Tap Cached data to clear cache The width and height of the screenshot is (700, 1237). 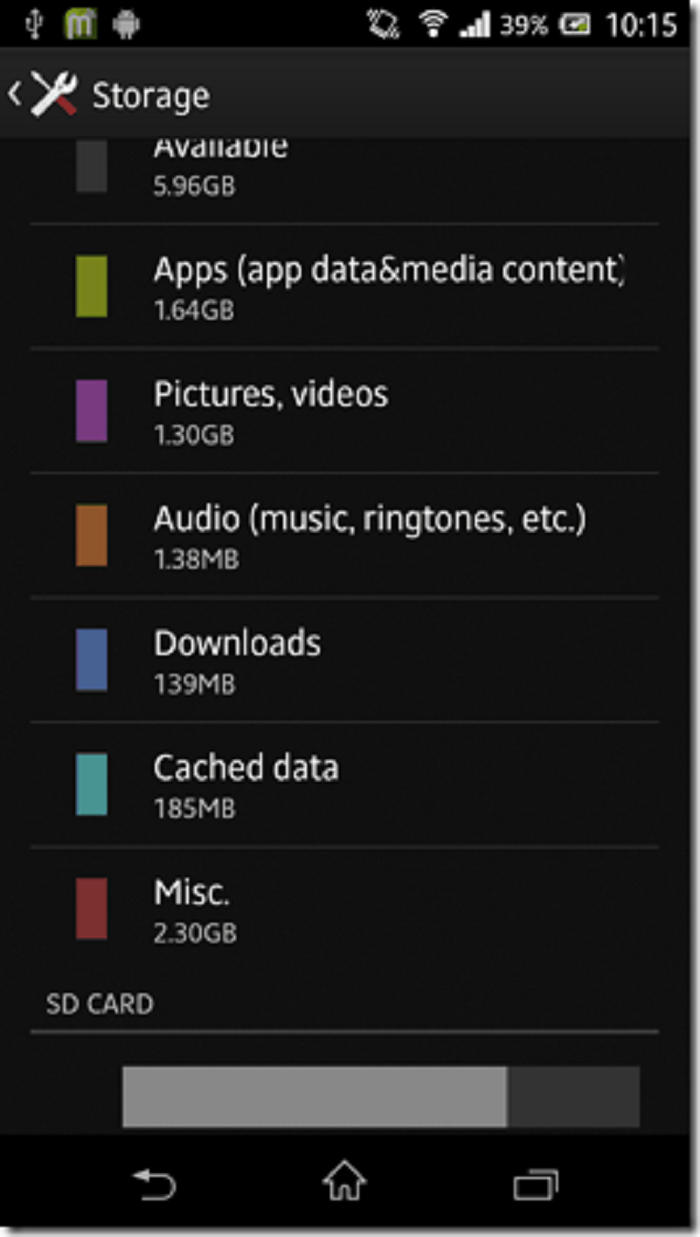tap(344, 784)
